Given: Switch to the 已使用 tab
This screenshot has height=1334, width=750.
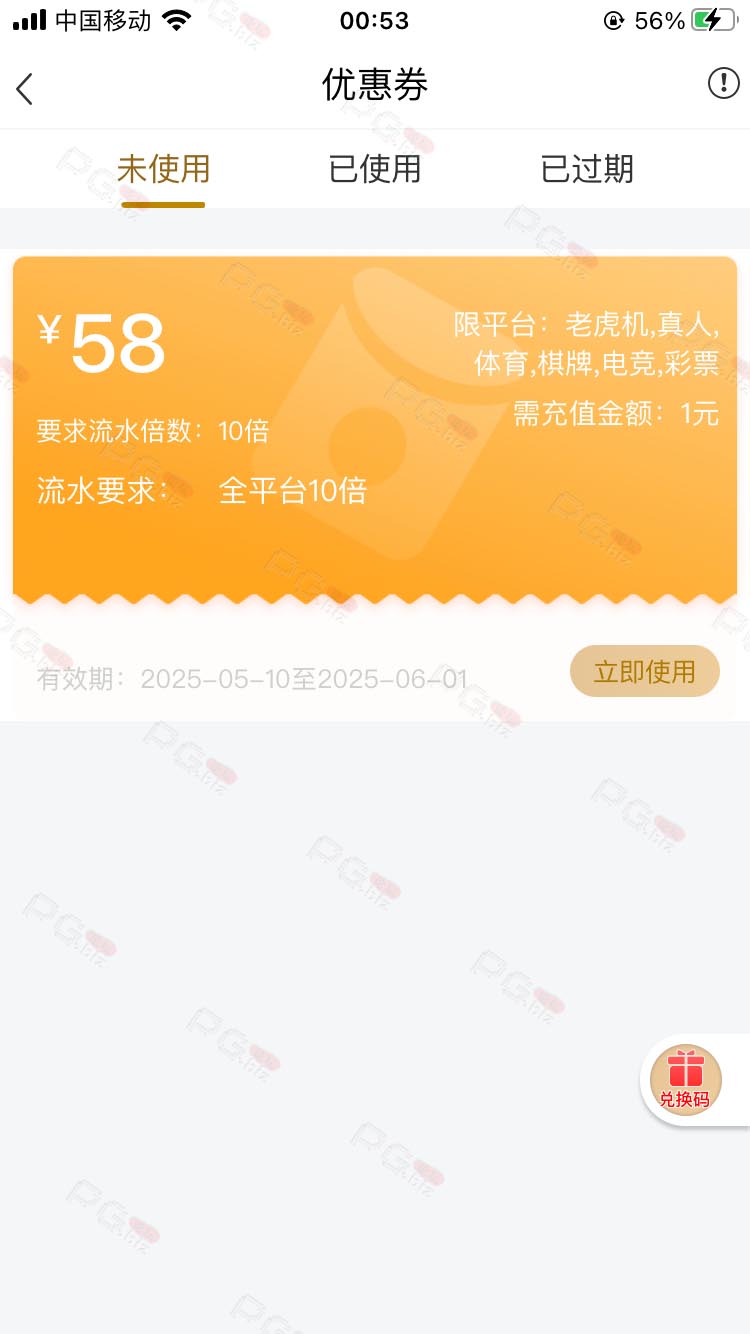Looking at the screenshot, I should point(375,169).
